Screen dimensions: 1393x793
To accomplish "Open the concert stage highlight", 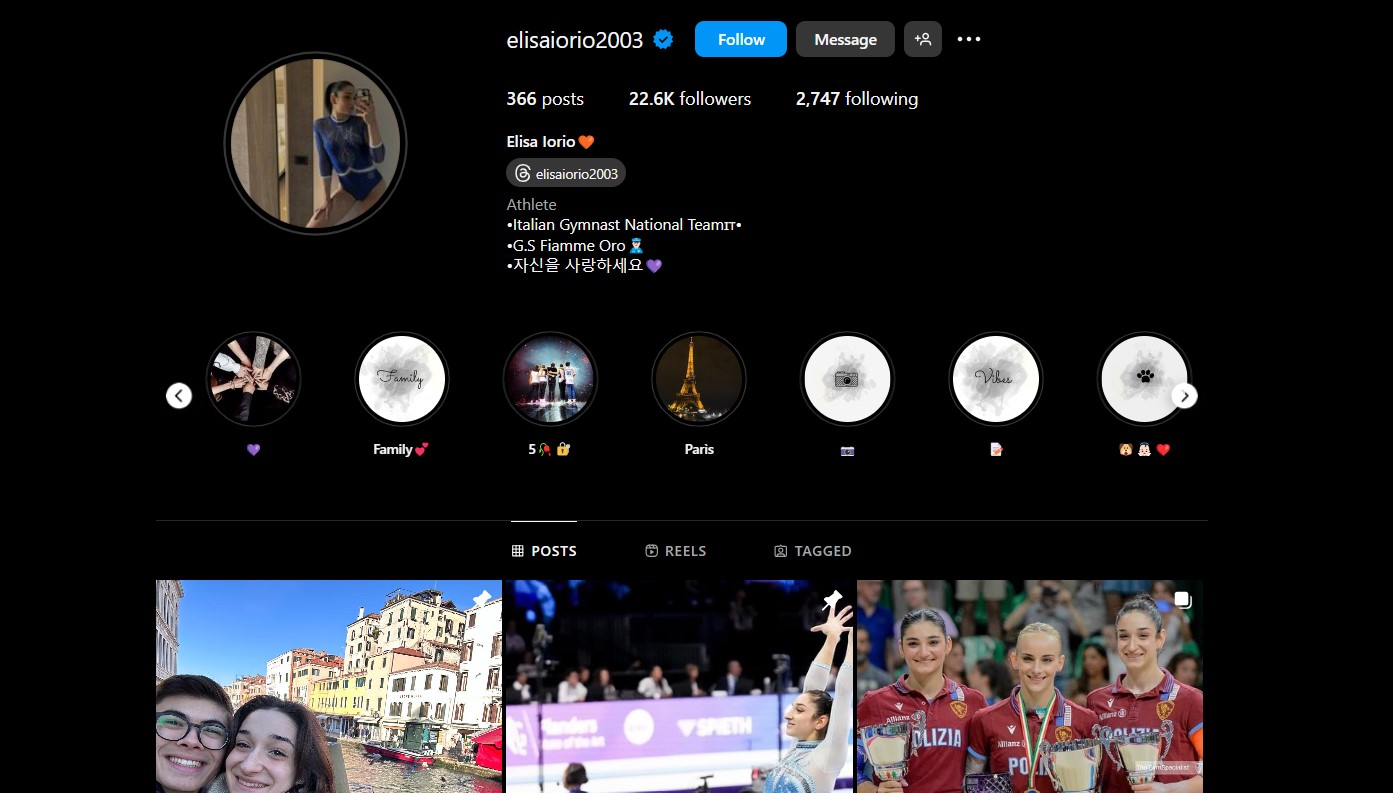I will pos(550,379).
